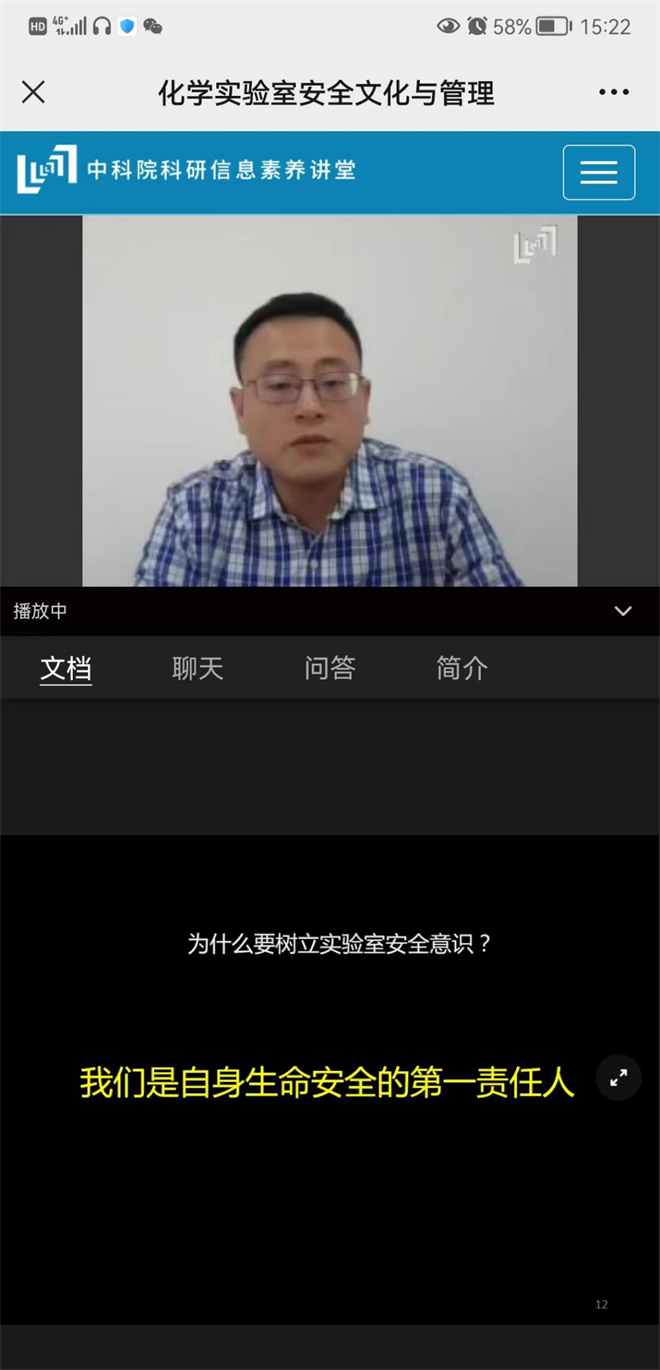Switch to the 问答 tab
The image size is (660, 1370).
click(329, 668)
